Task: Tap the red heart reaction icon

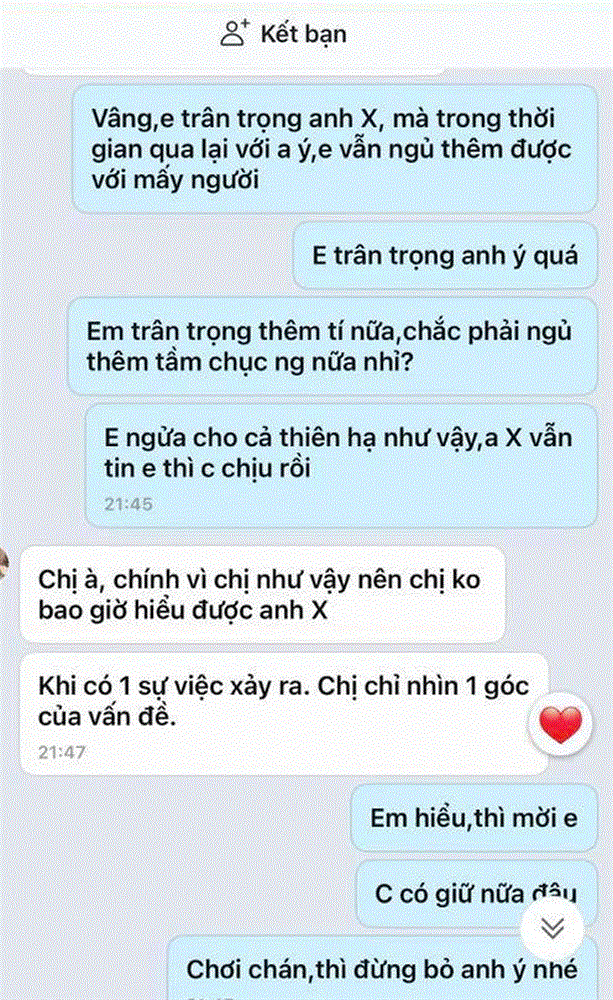Action: click(x=559, y=725)
